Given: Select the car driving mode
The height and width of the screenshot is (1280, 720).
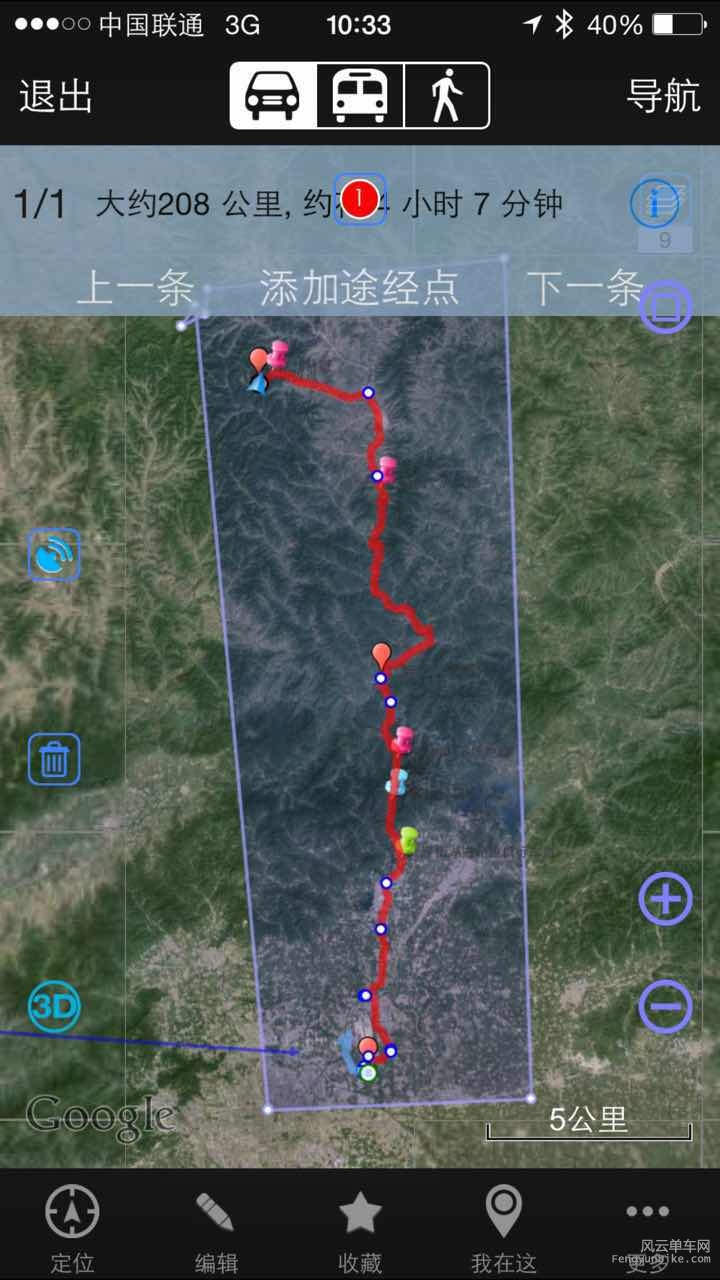Looking at the screenshot, I should pos(273,96).
